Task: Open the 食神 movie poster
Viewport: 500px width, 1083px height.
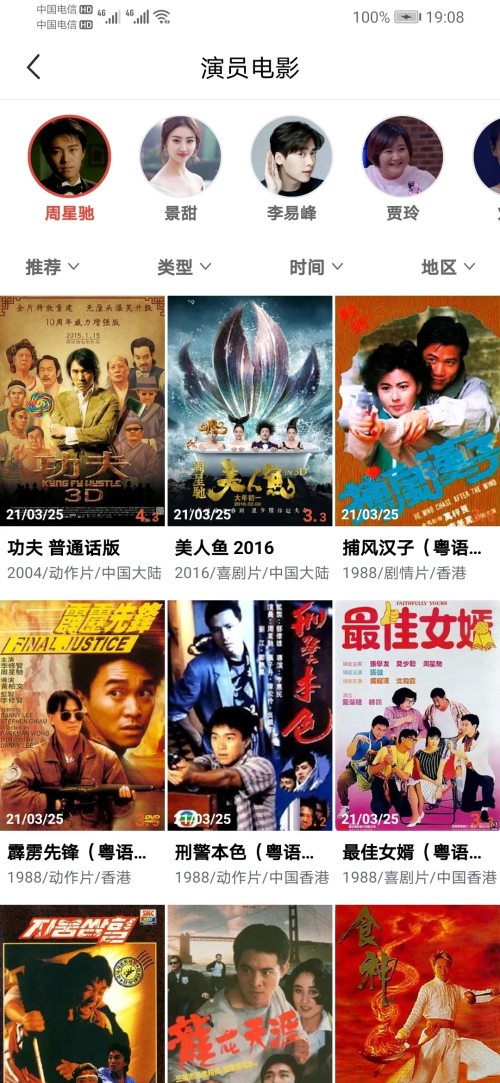Action: (x=417, y=994)
